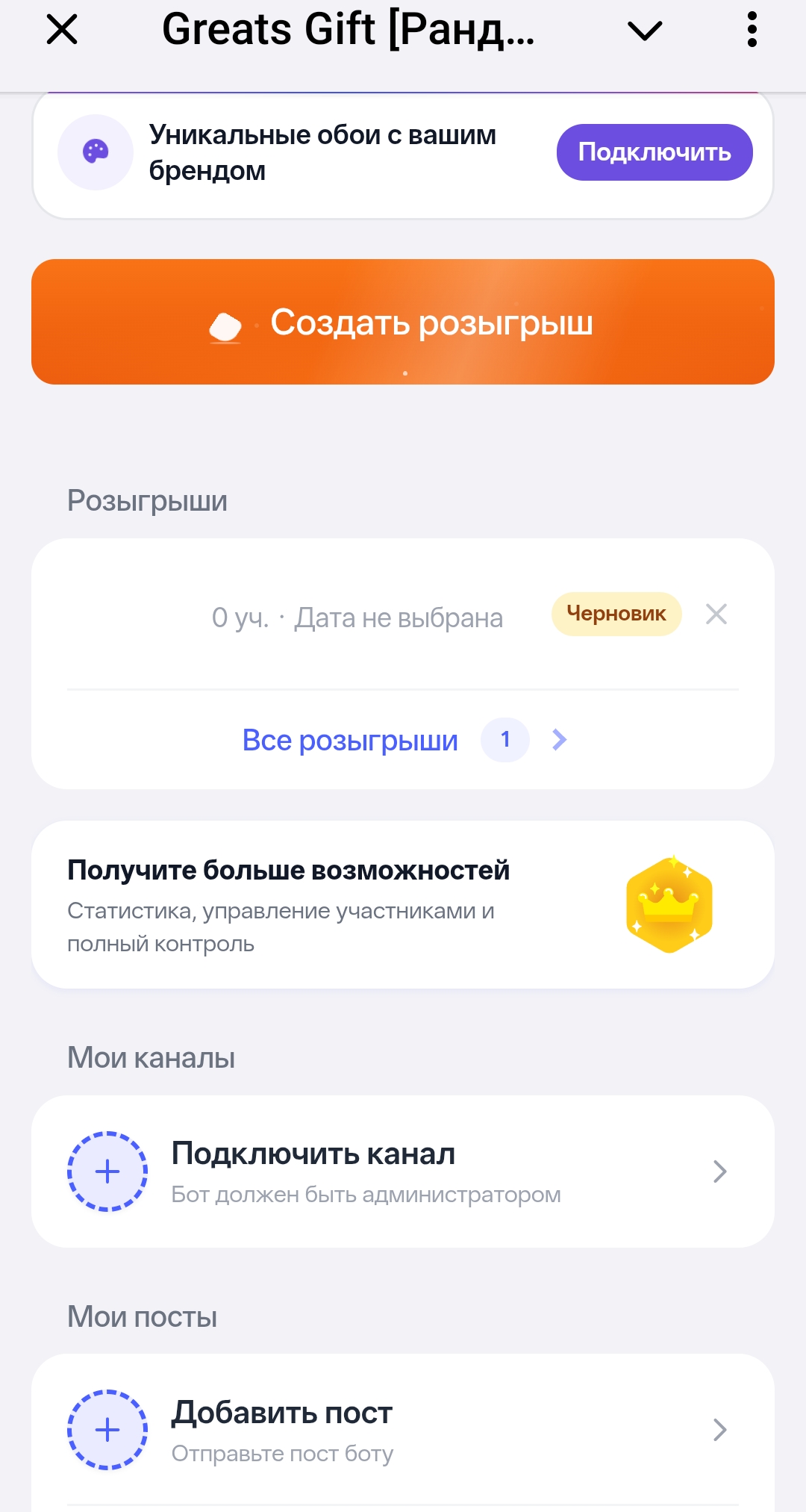
Task: Tap Создать розыгрыш to create a giveaway
Action: (403, 322)
